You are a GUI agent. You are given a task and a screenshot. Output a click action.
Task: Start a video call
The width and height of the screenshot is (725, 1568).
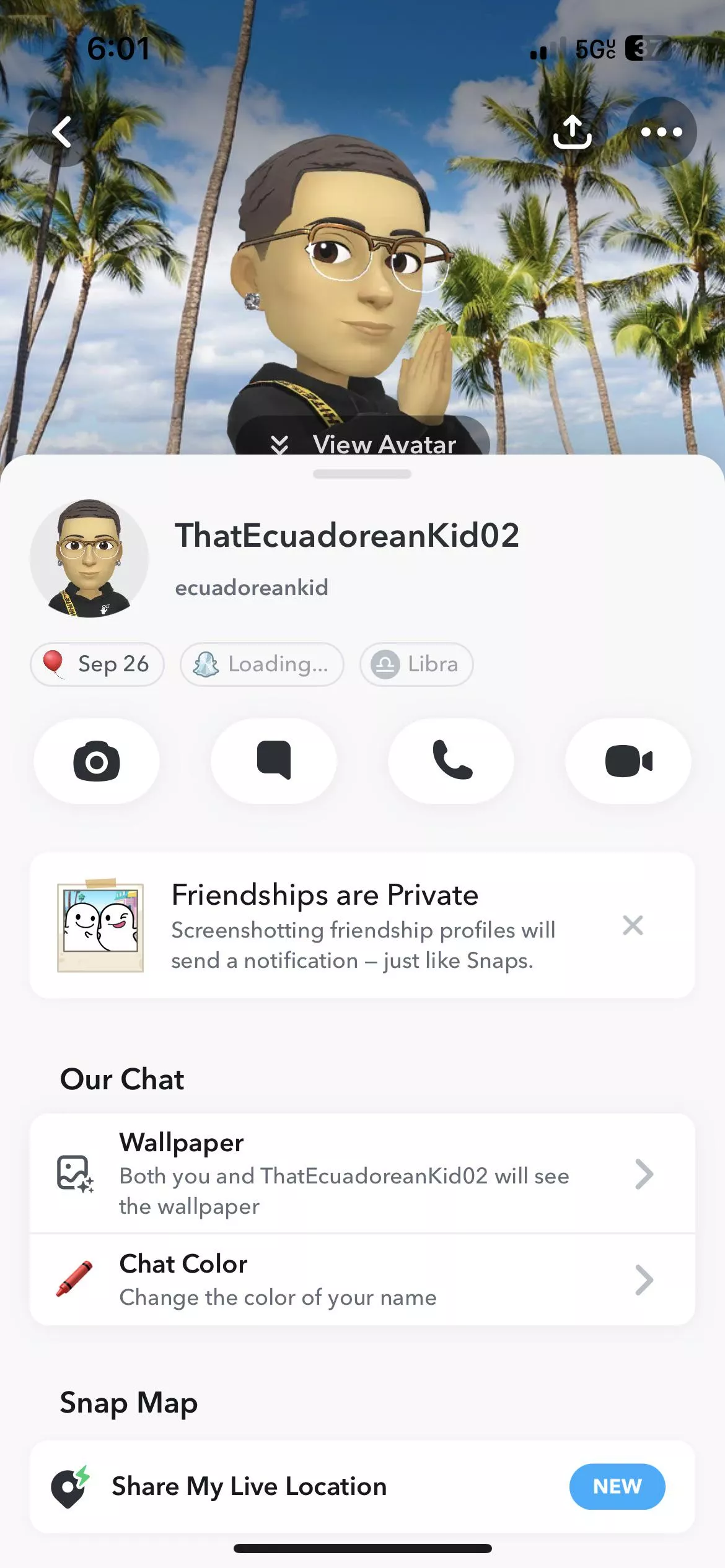click(x=628, y=761)
